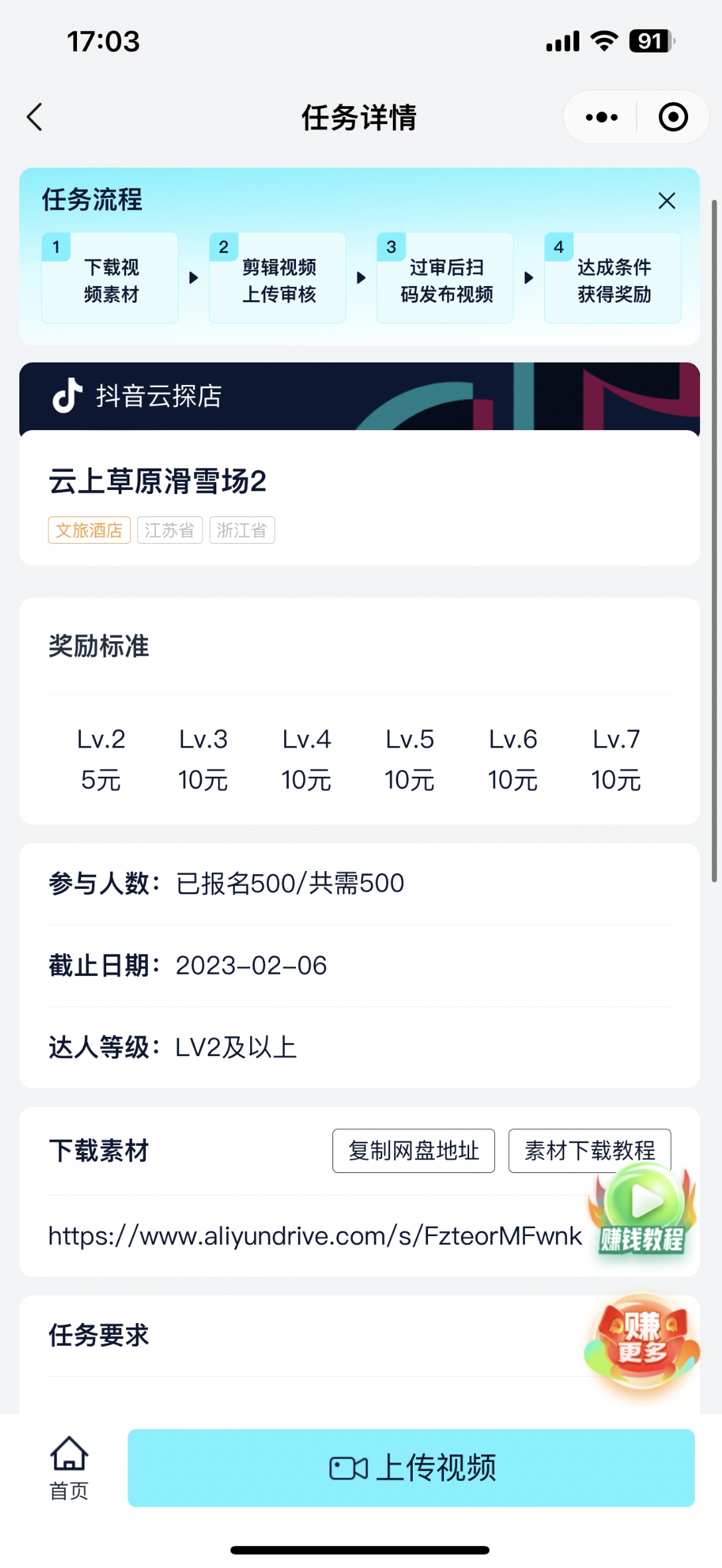The height and width of the screenshot is (1568, 722).
Task: Tap the mini-program capsule close circle
Action: [672, 116]
